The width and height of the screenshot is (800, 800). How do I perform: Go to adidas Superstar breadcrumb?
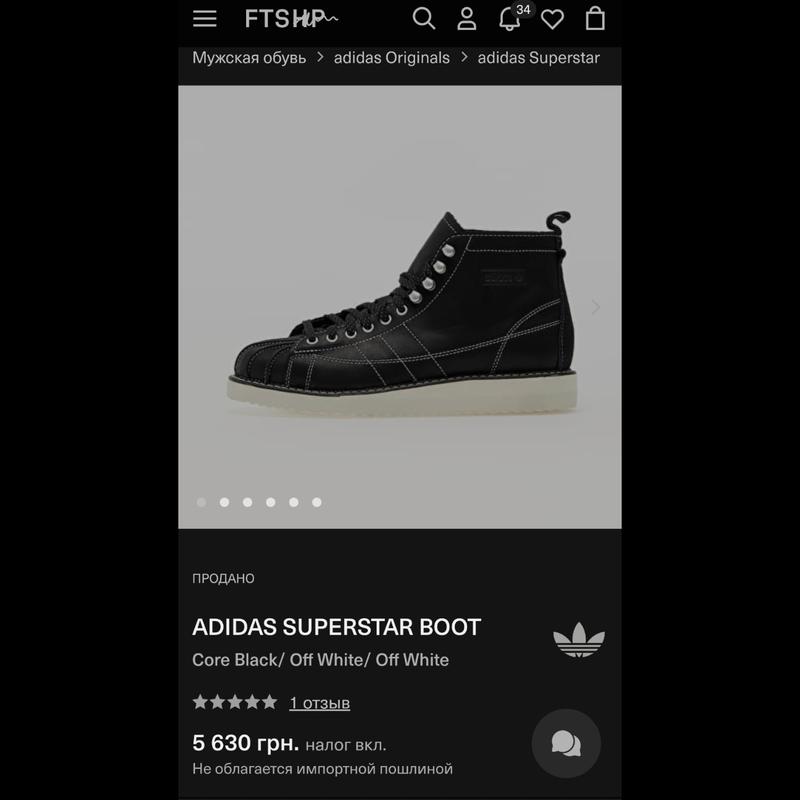coord(538,57)
